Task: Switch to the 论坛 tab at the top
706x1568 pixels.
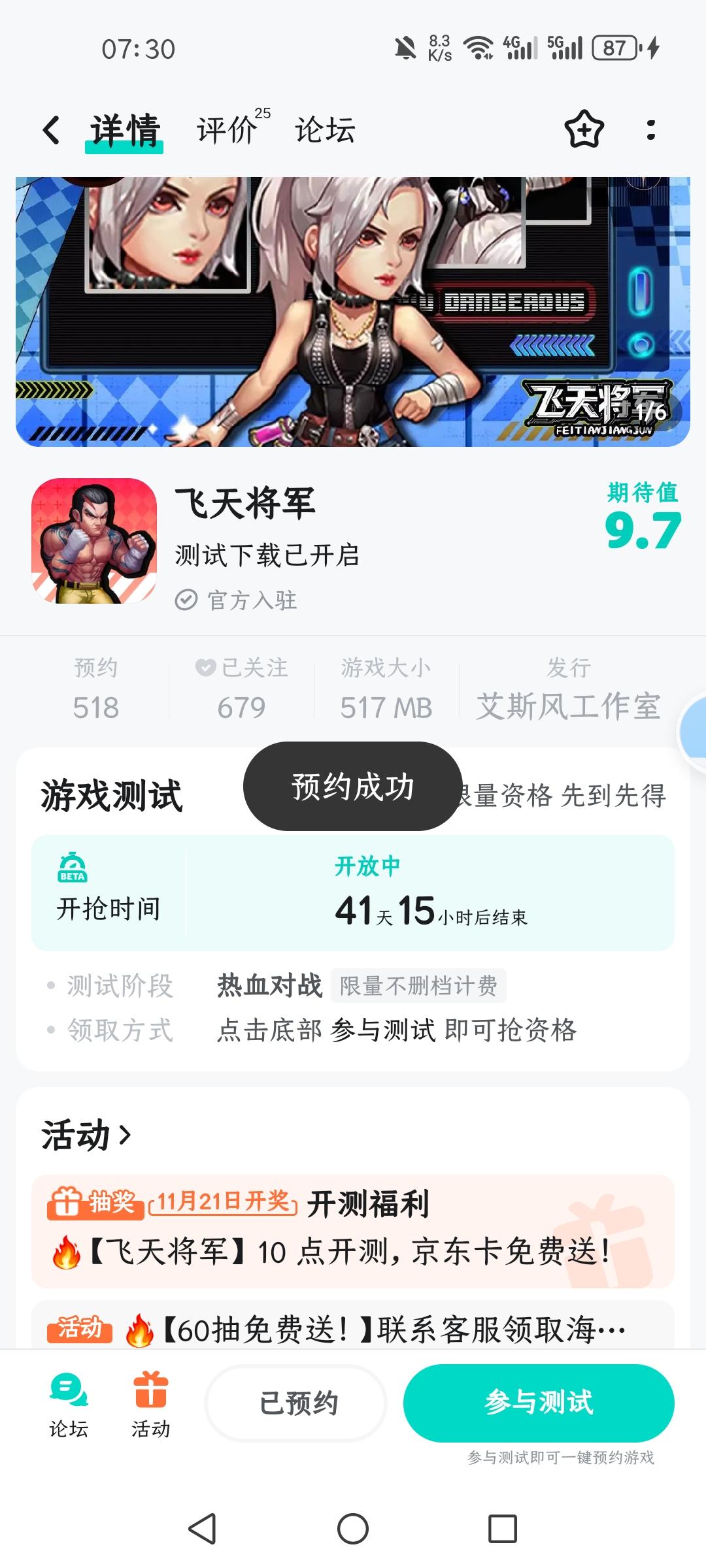Action: [x=324, y=129]
